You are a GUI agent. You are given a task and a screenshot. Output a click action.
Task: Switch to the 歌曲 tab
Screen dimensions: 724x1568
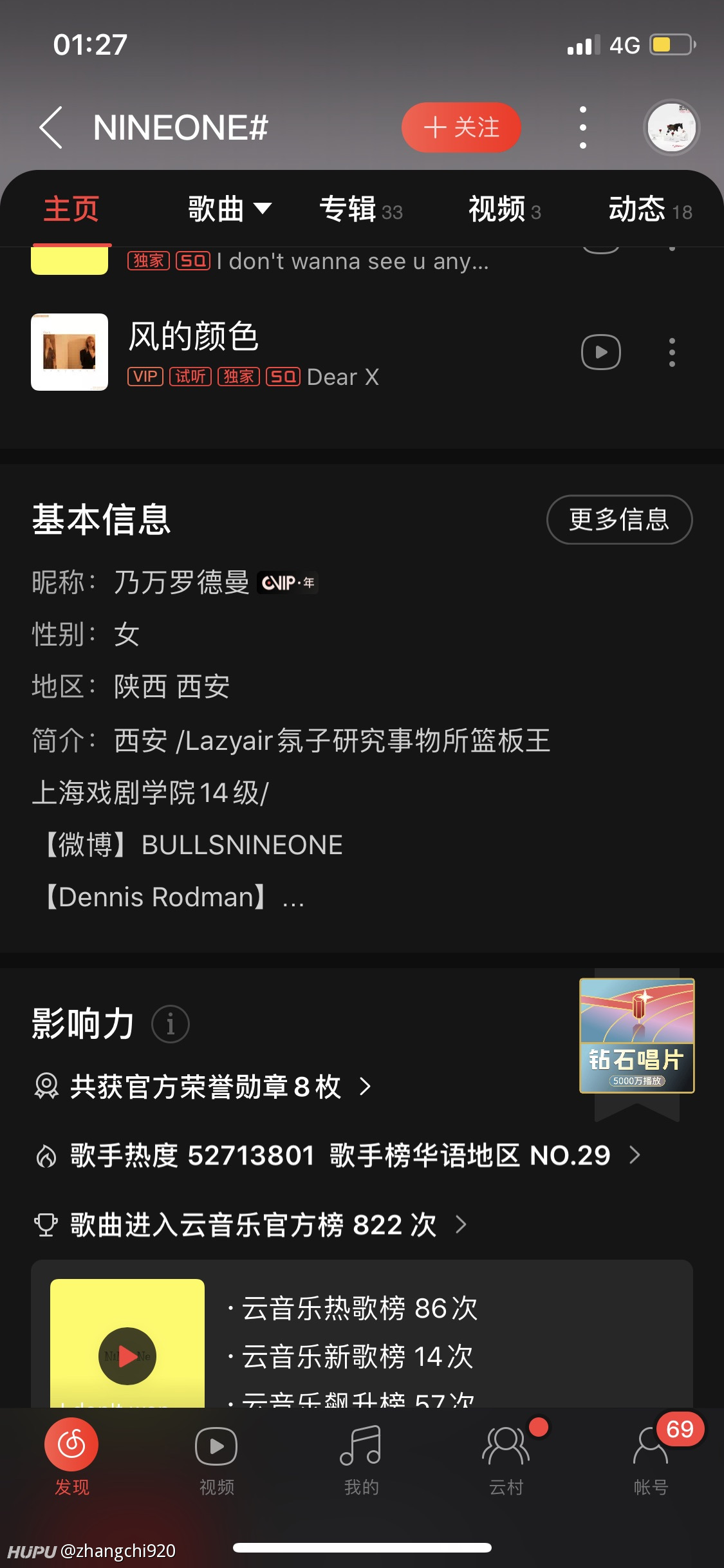(230, 209)
